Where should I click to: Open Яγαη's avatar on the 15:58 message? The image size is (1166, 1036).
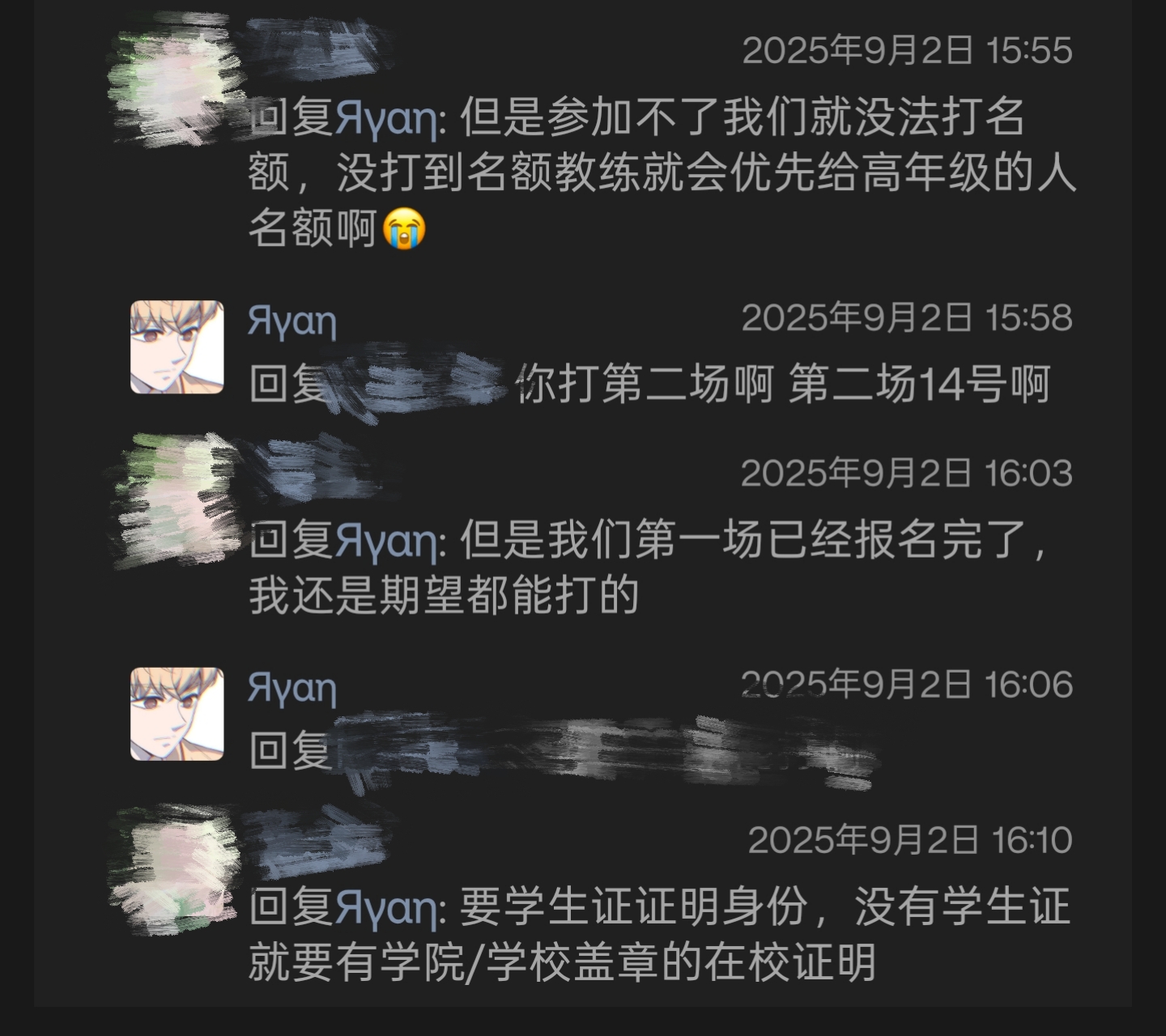(177, 347)
